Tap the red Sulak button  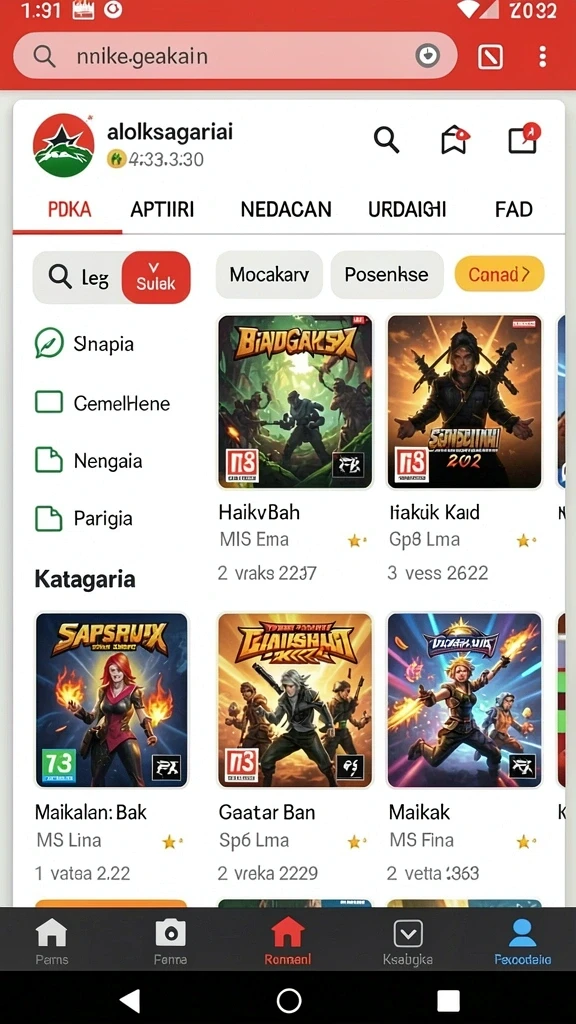[x=156, y=277]
